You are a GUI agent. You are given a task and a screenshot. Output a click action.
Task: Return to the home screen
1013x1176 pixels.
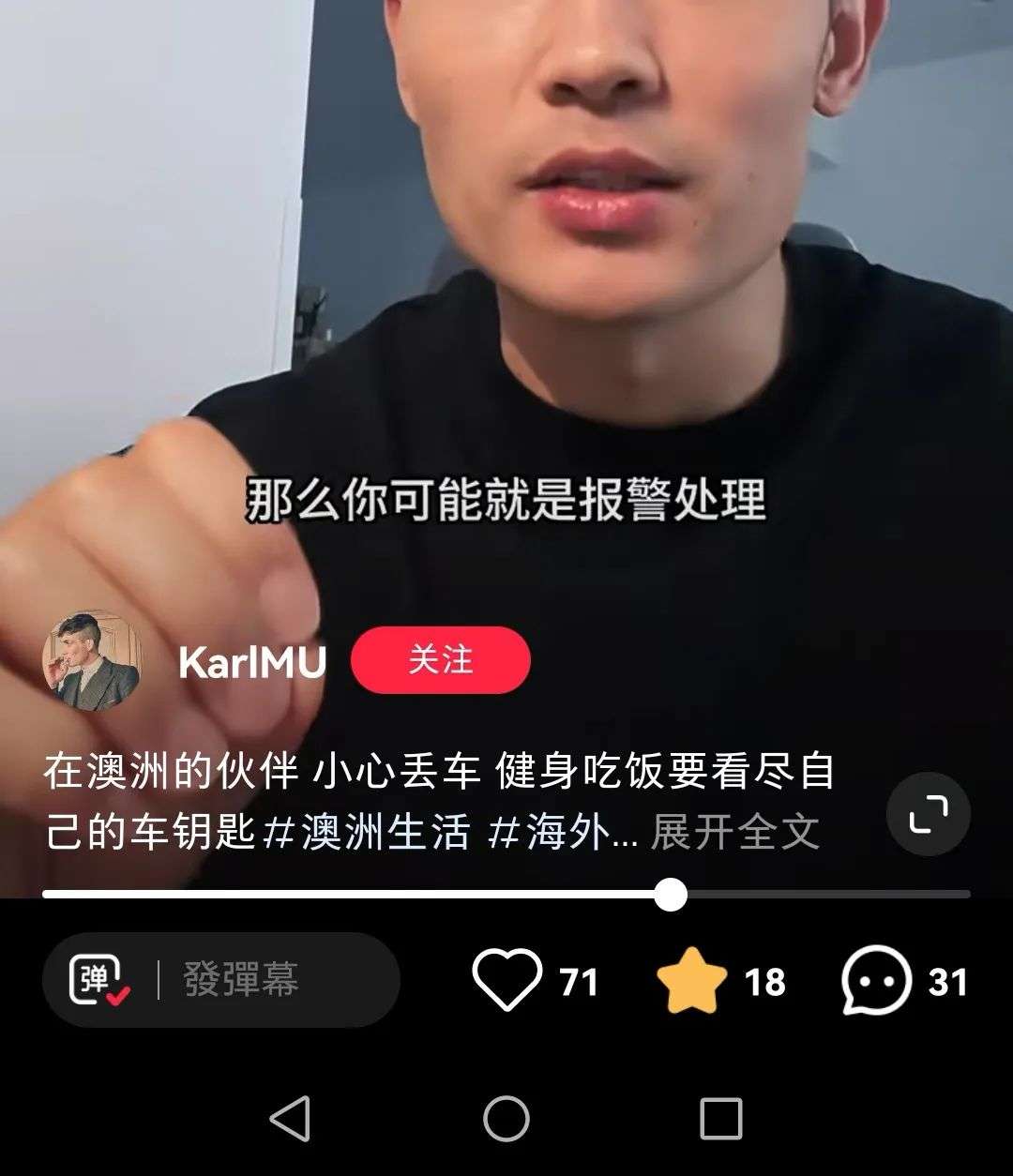pos(506,1119)
